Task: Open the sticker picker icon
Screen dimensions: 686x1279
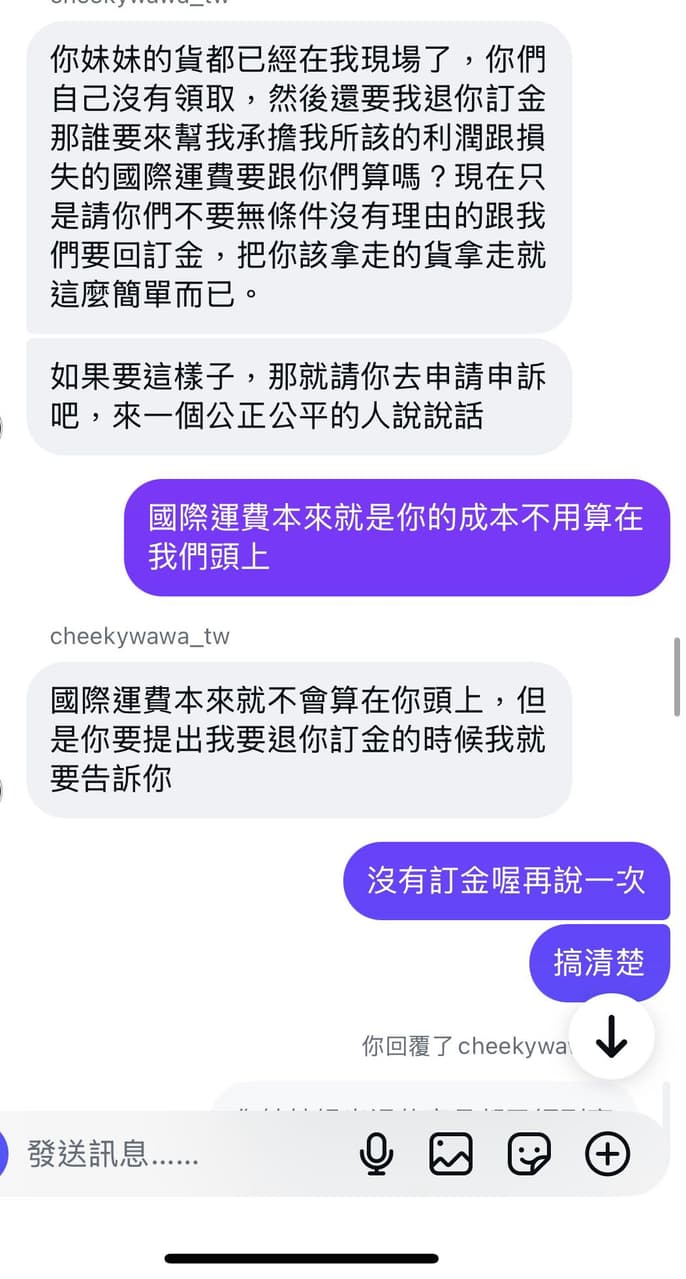Action: coord(529,1154)
